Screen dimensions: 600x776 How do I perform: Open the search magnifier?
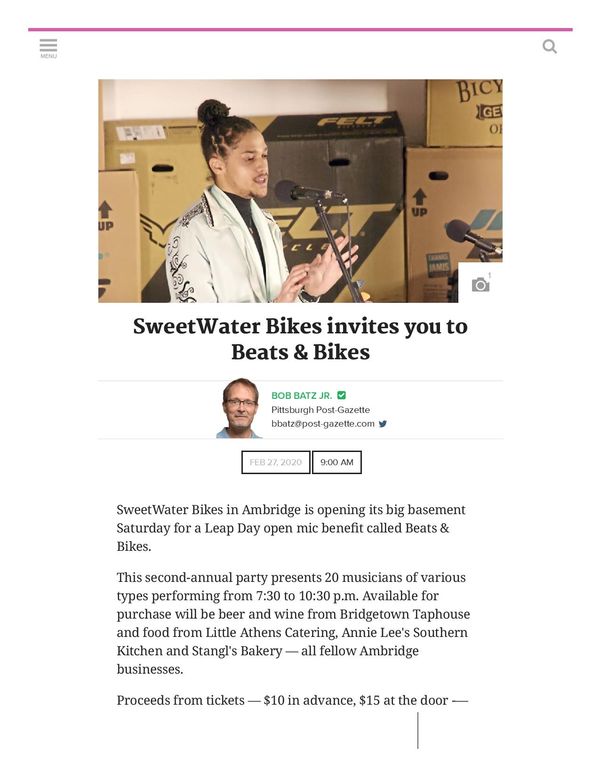549,46
